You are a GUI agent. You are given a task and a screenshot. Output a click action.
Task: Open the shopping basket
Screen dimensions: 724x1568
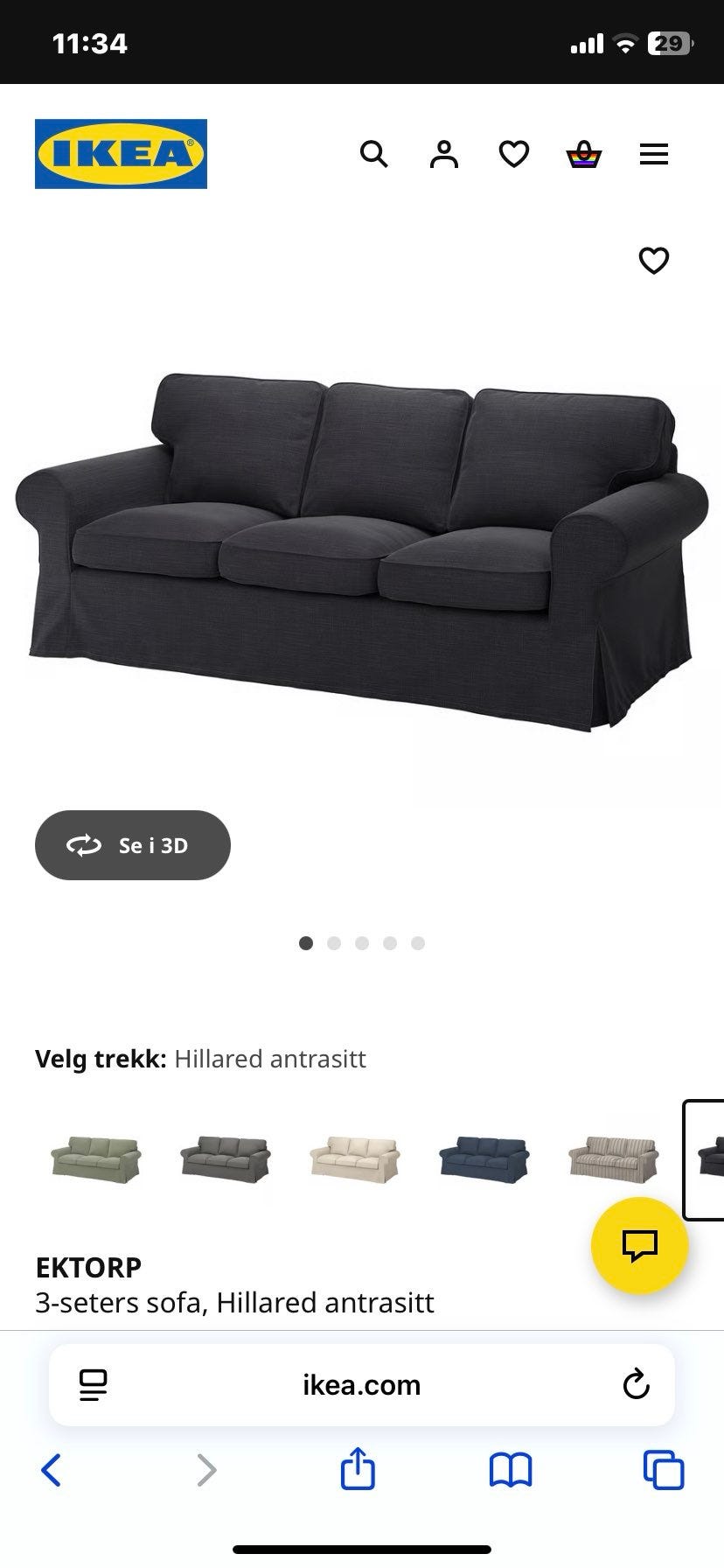(x=584, y=155)
